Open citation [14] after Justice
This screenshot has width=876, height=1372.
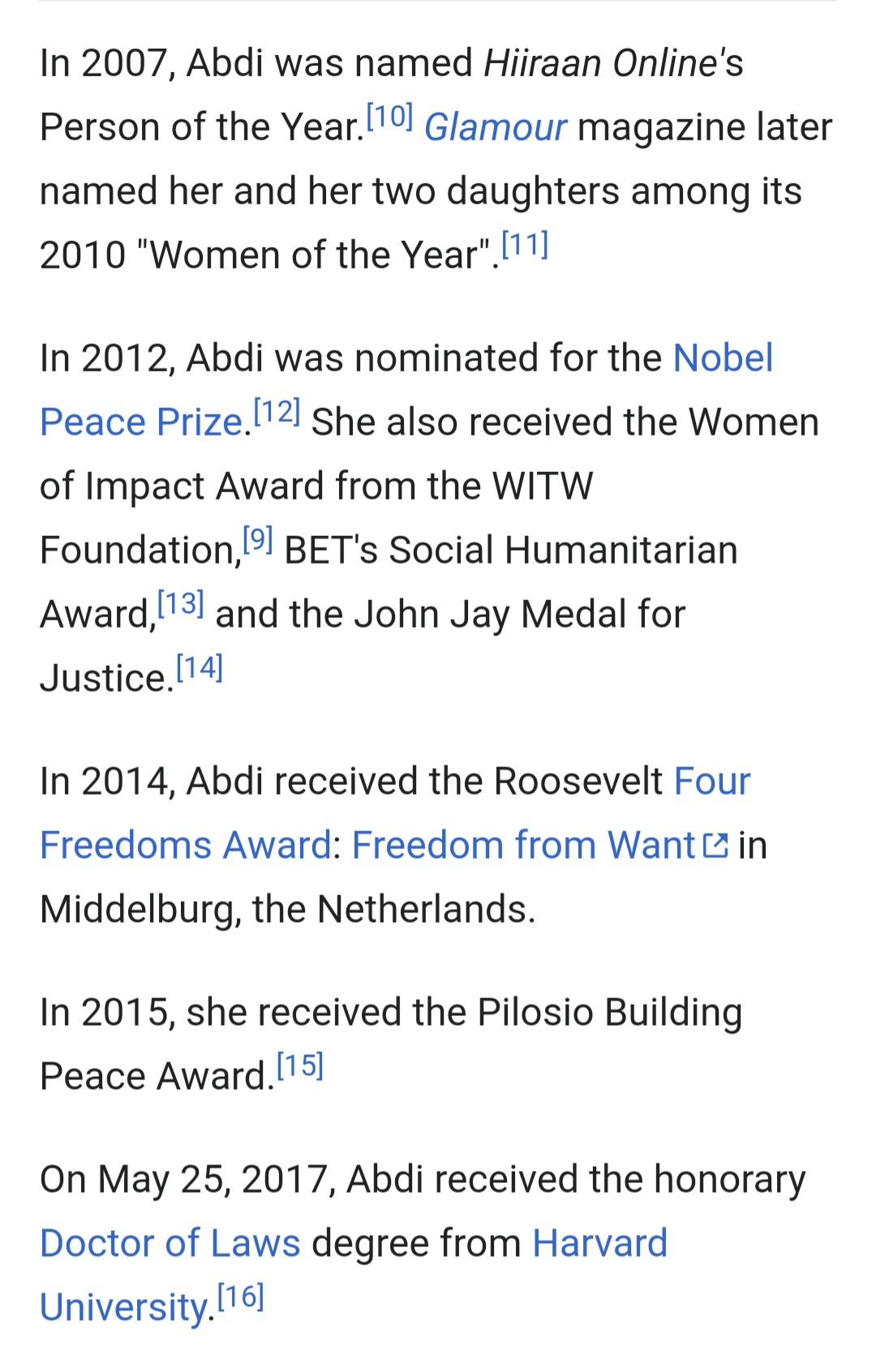point(199,667)
